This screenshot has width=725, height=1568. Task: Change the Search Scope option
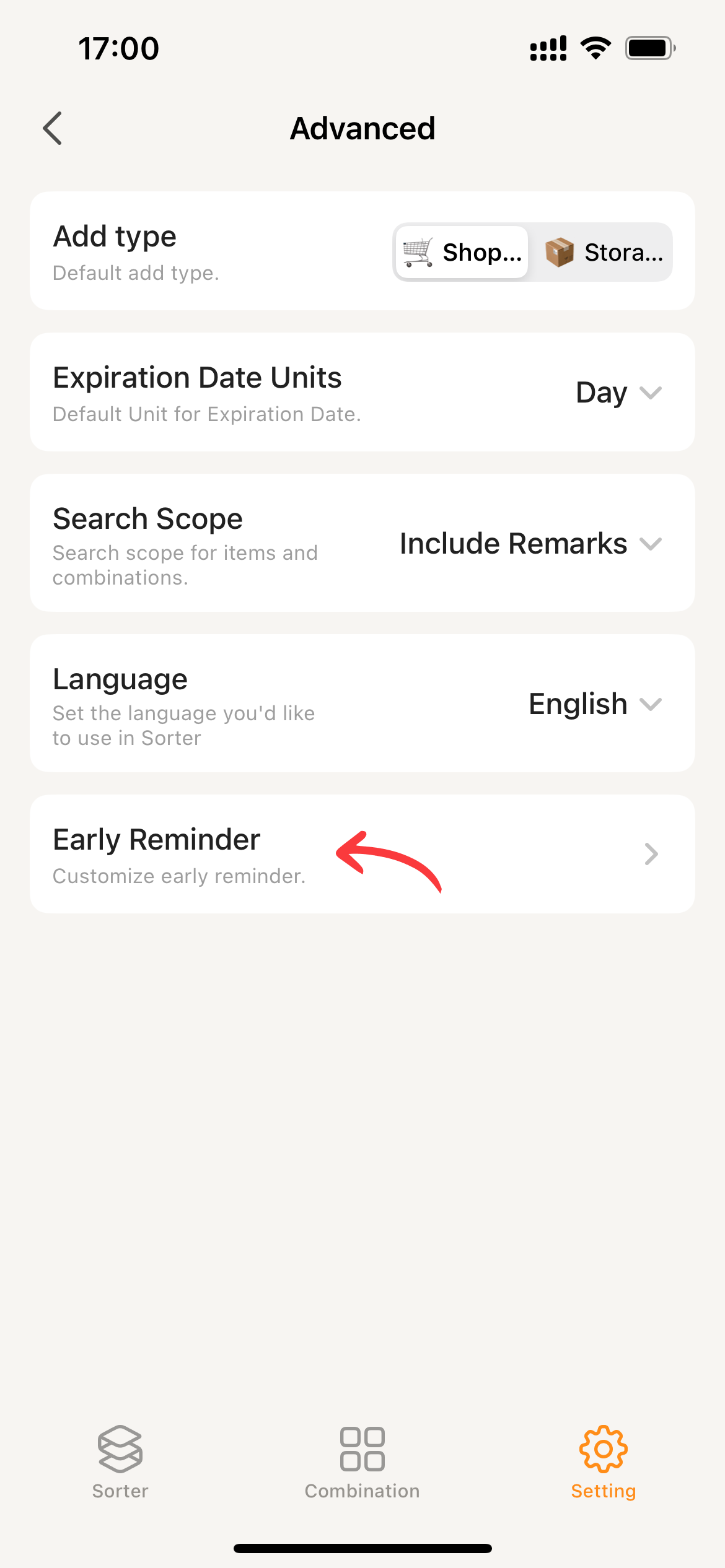click(530, 544)
